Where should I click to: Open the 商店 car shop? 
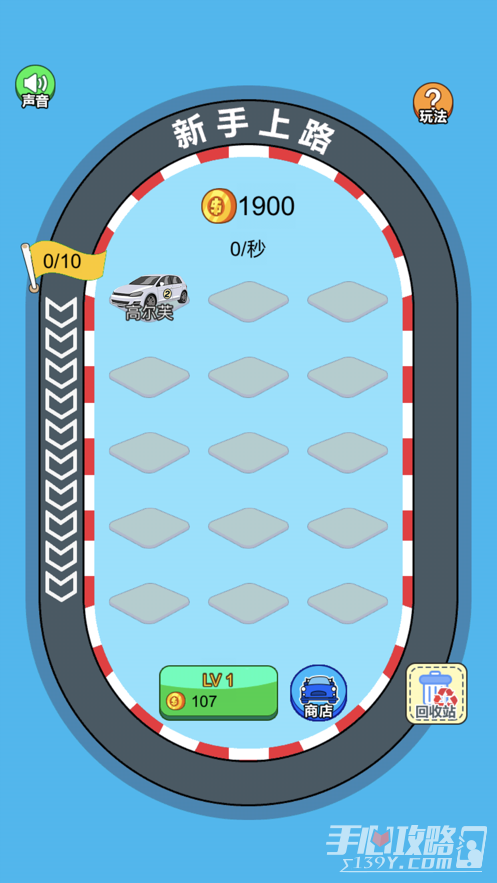[x=319, y=693]
